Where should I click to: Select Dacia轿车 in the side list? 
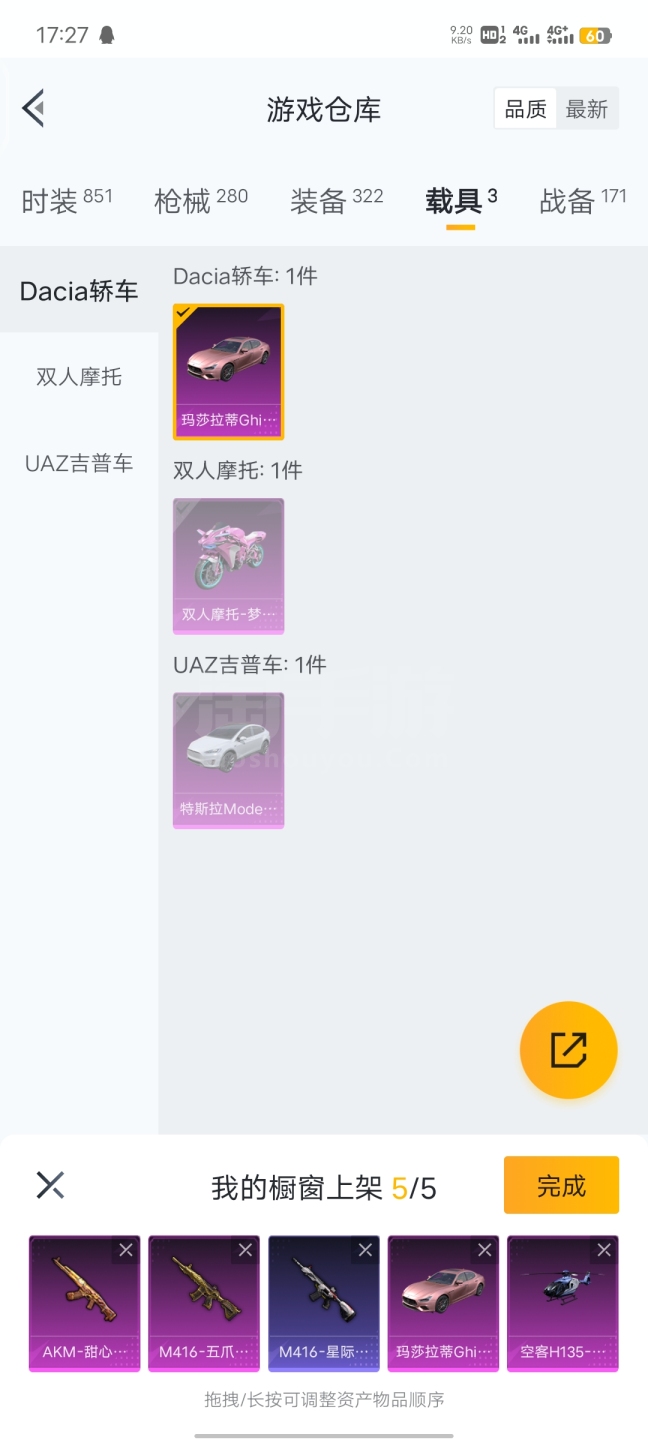[79, 291]
